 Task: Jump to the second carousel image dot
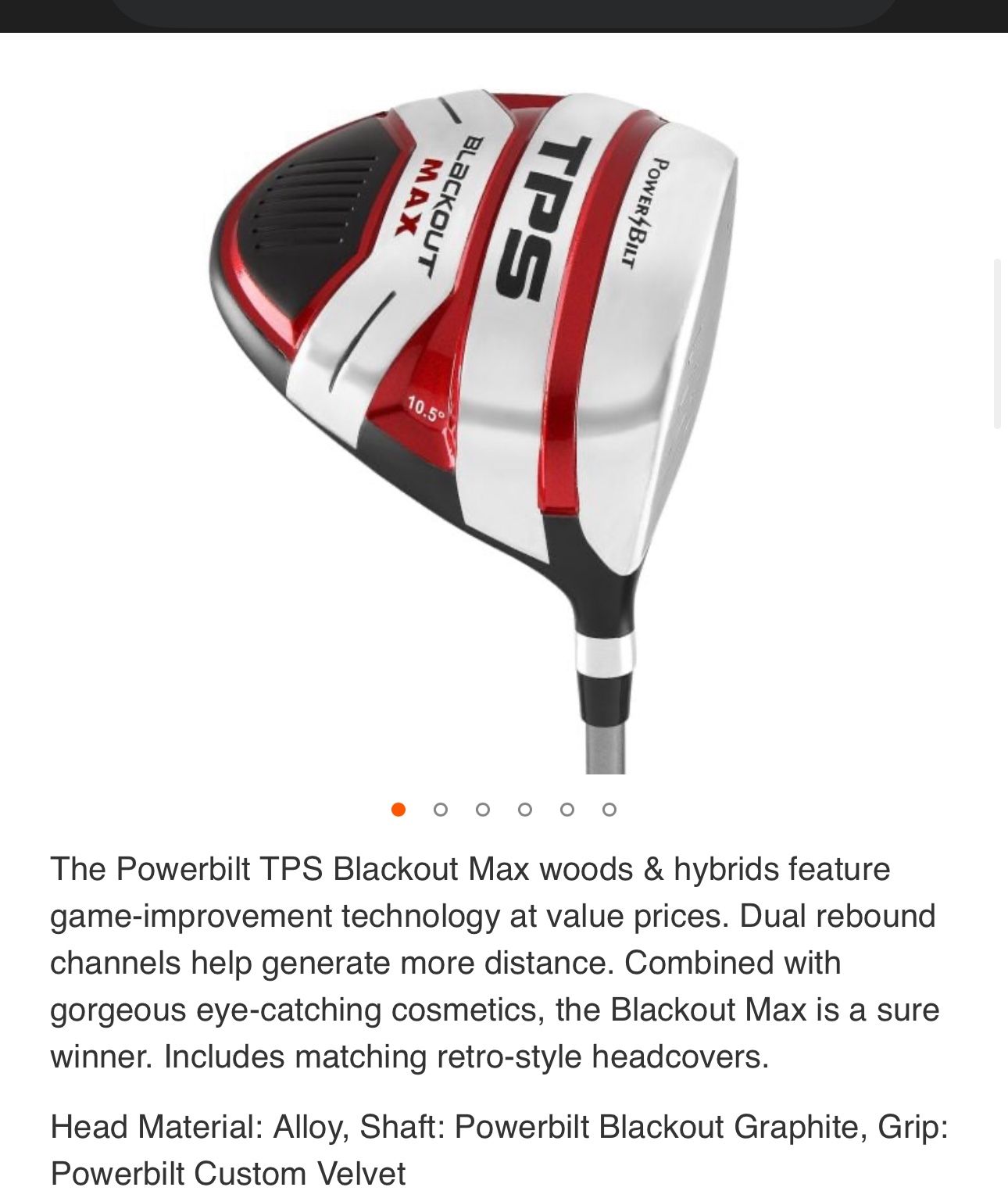[x=441, y=810]
